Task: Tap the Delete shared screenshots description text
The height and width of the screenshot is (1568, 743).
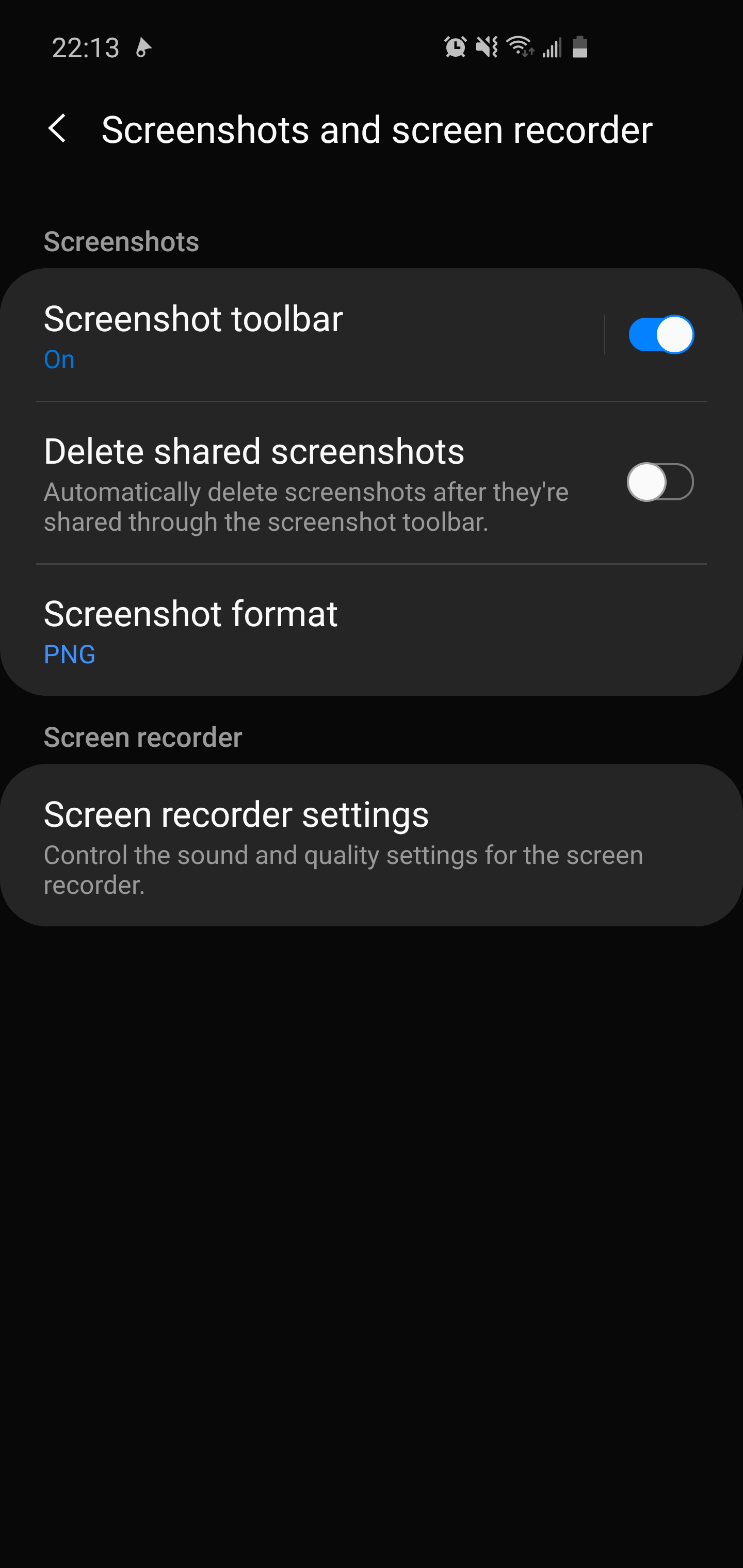Action: click(306, 506)
